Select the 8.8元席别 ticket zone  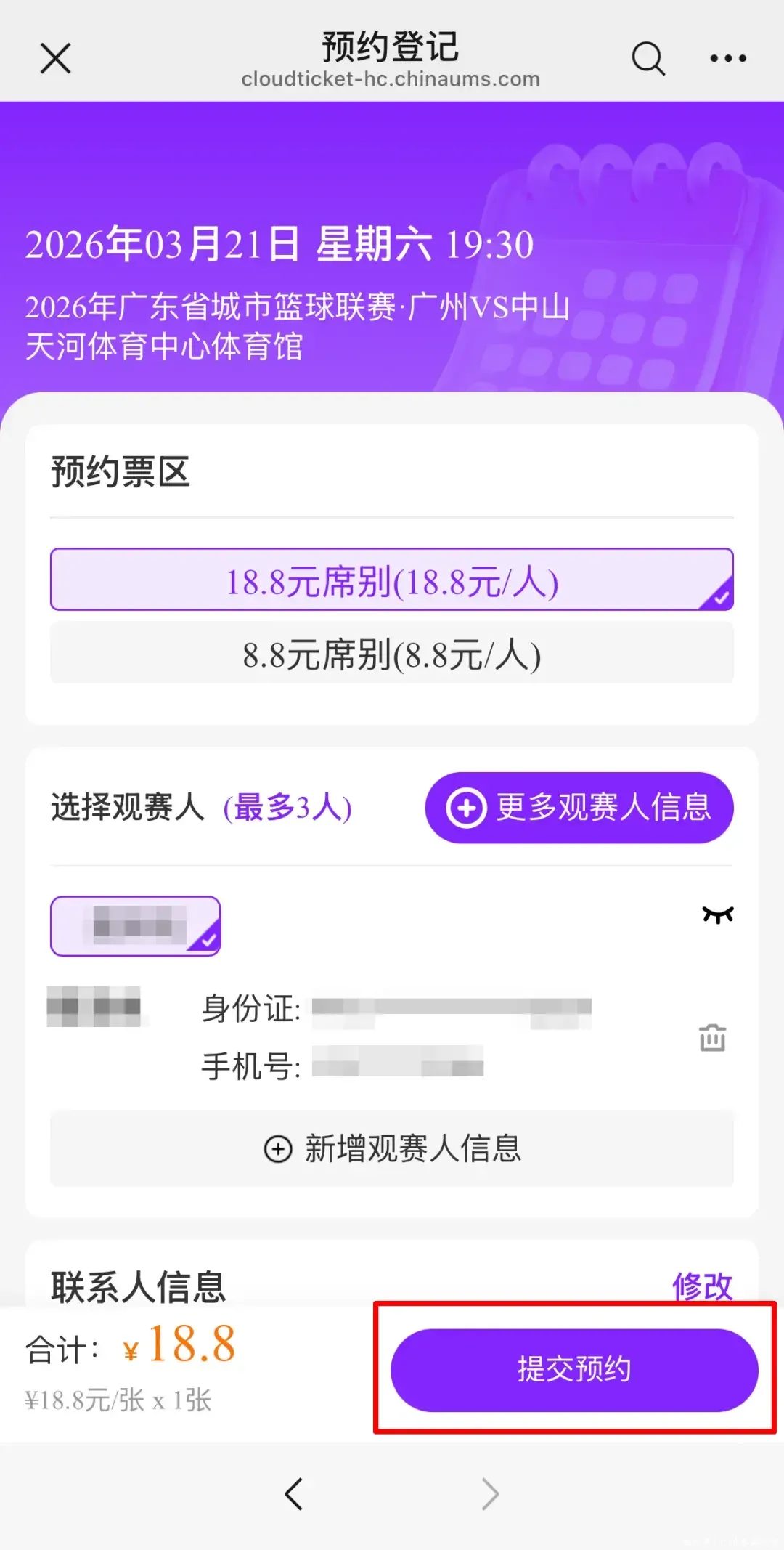(x=391, y=654)
